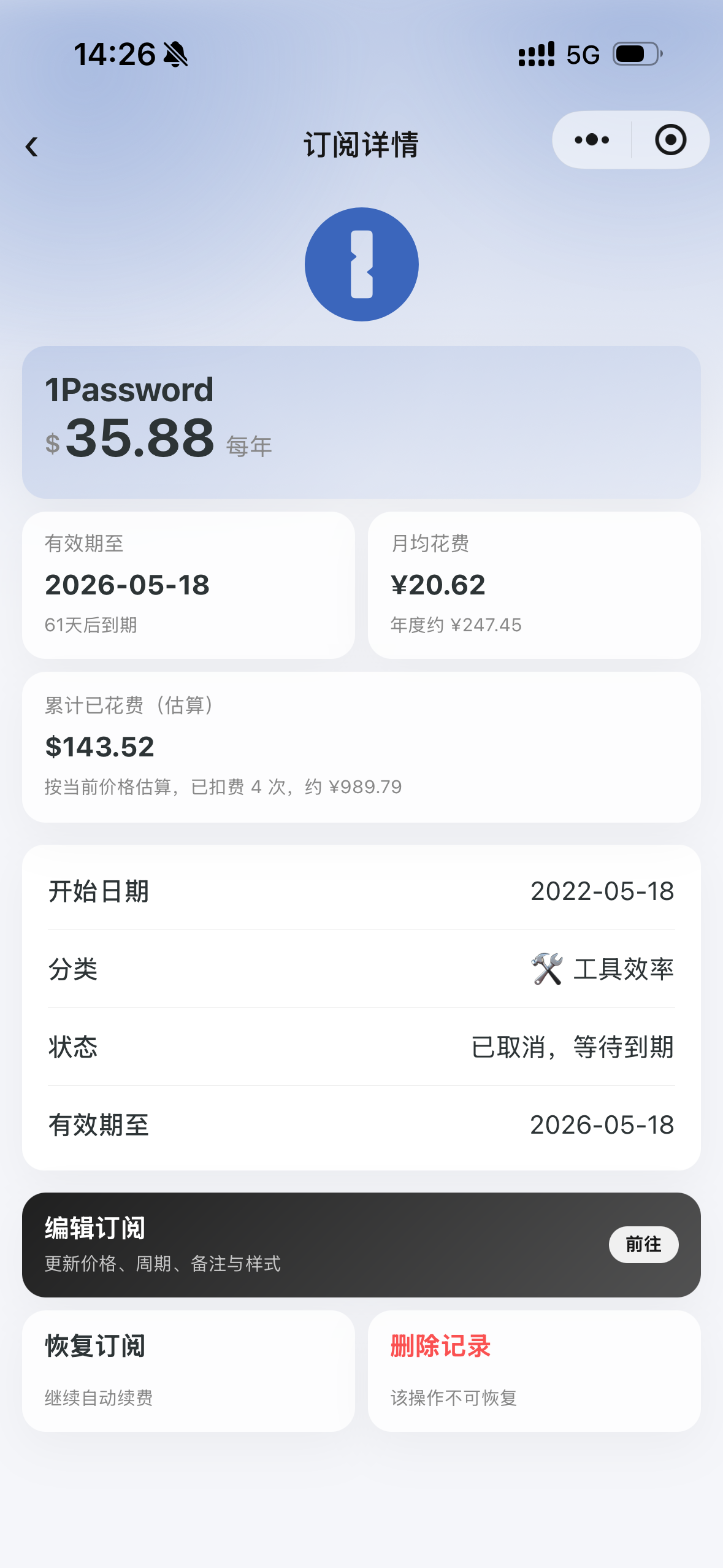Select the 开始日期 2022-05-18 row
Screen dimensions: 723x1568
(x=362, y=892)
